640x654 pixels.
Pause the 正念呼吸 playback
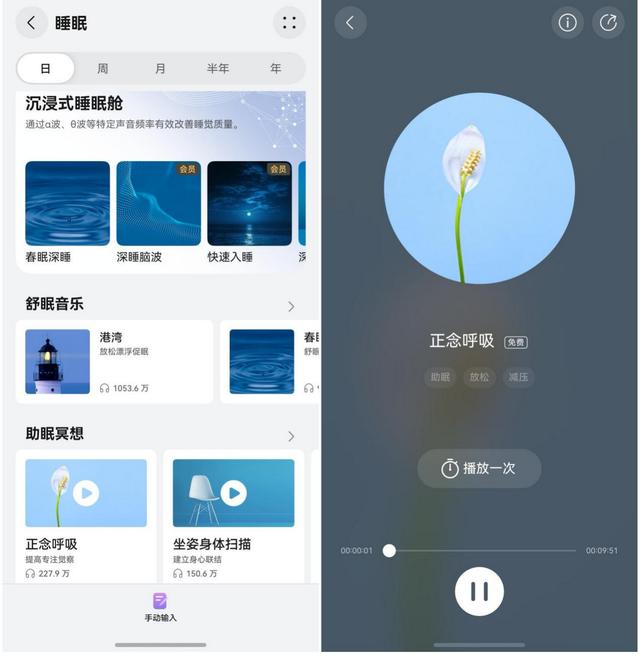(x=479, y=591)
